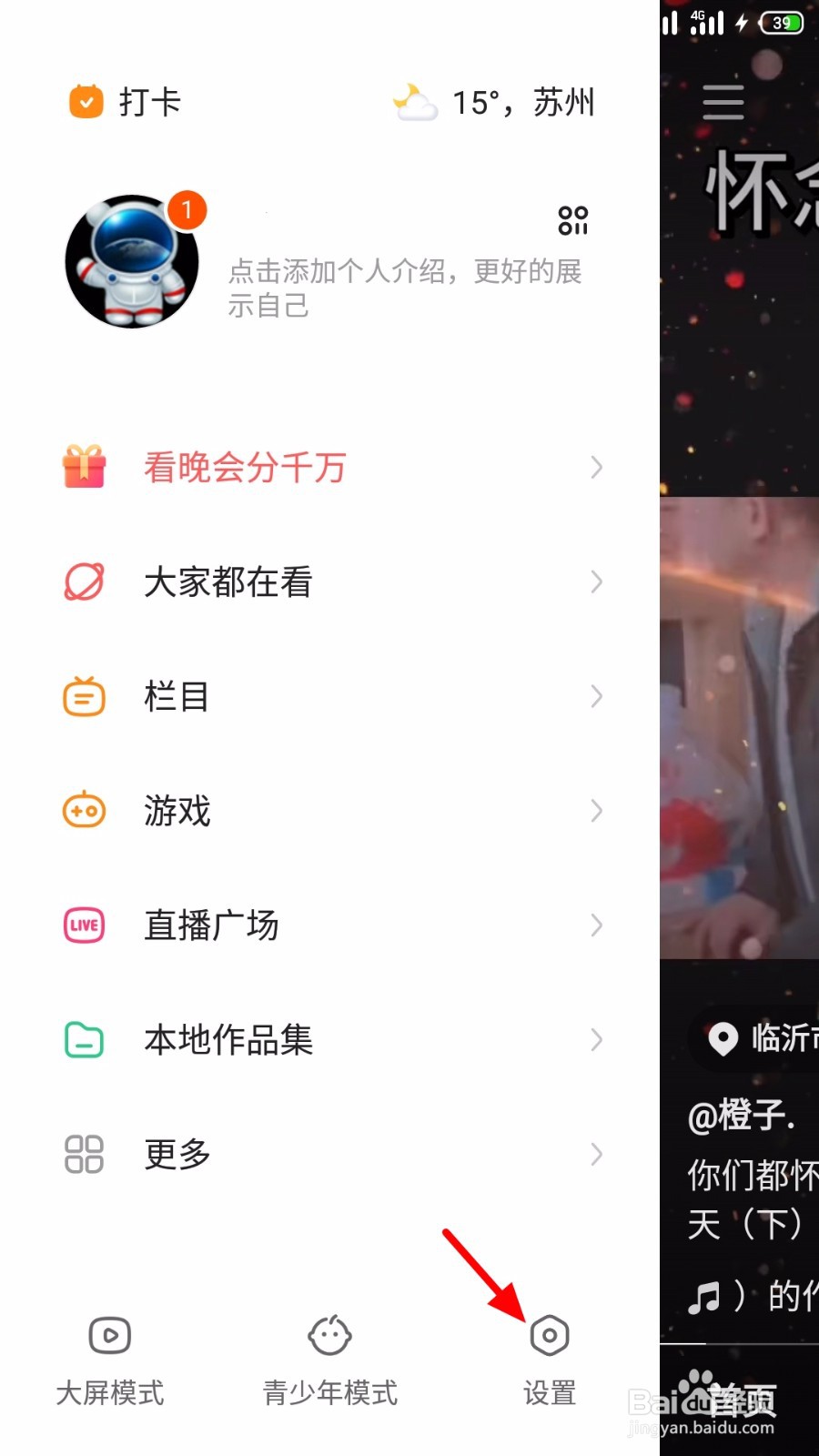
Task: Open the 设置 gear icon
Action: [550, 1335]
